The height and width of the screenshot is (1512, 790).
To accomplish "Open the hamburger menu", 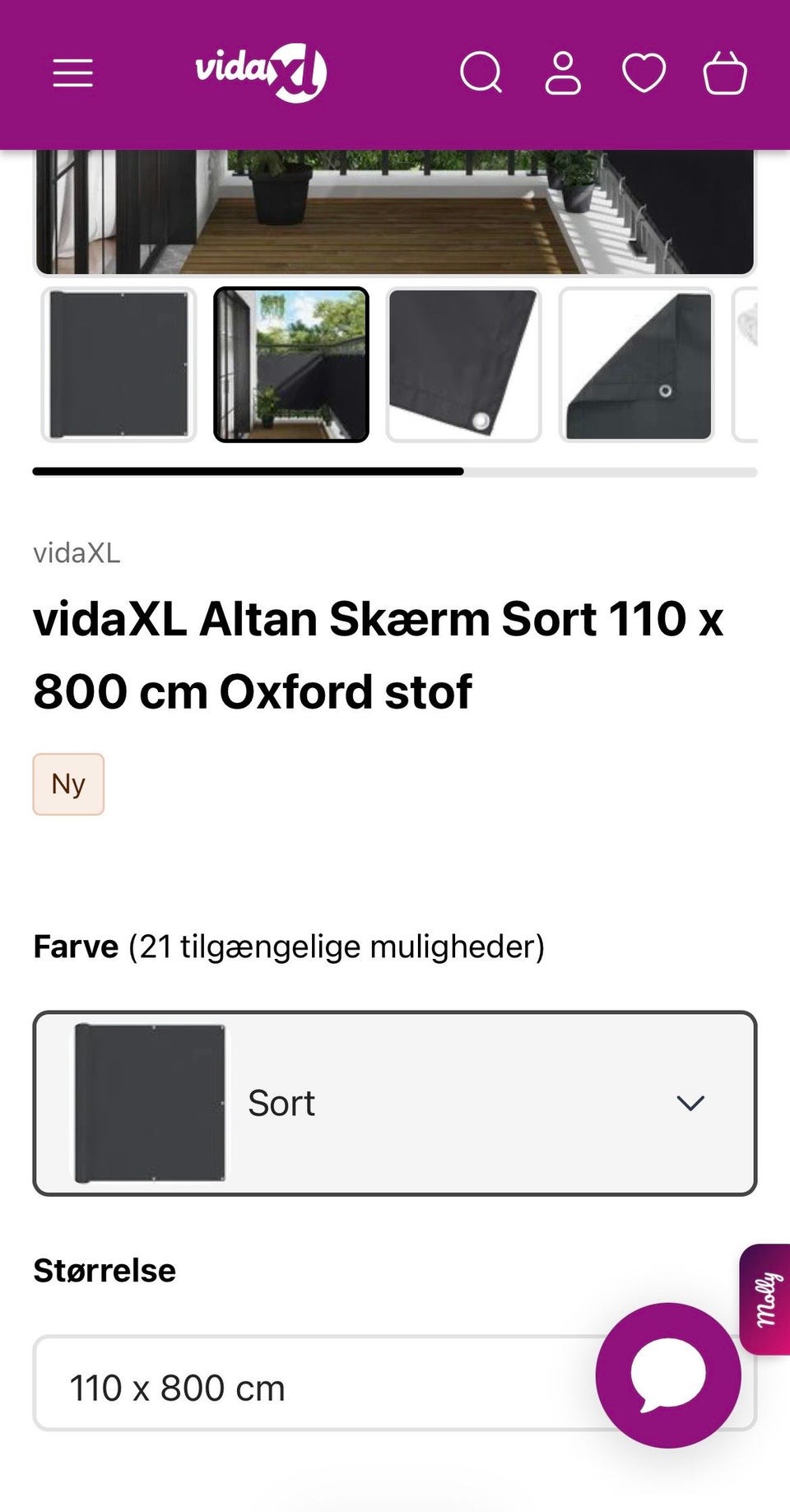I will coord(72,74).
